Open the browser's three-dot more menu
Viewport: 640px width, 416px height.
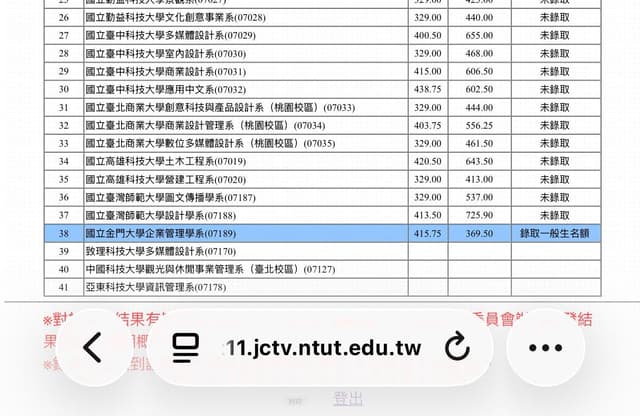click(x=545, y=348)
